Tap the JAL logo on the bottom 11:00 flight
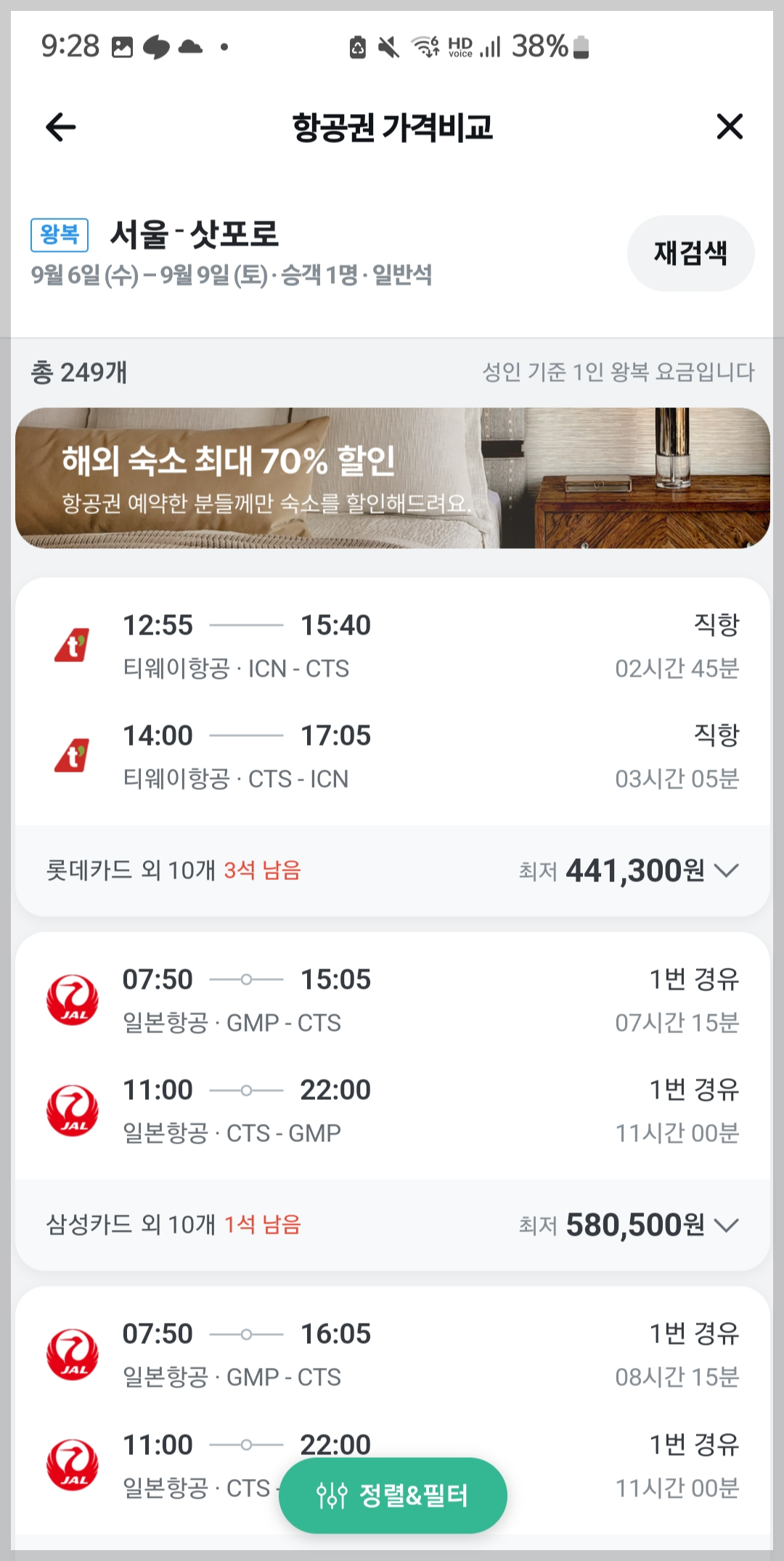The image size is (784, 1561). 70,1467
